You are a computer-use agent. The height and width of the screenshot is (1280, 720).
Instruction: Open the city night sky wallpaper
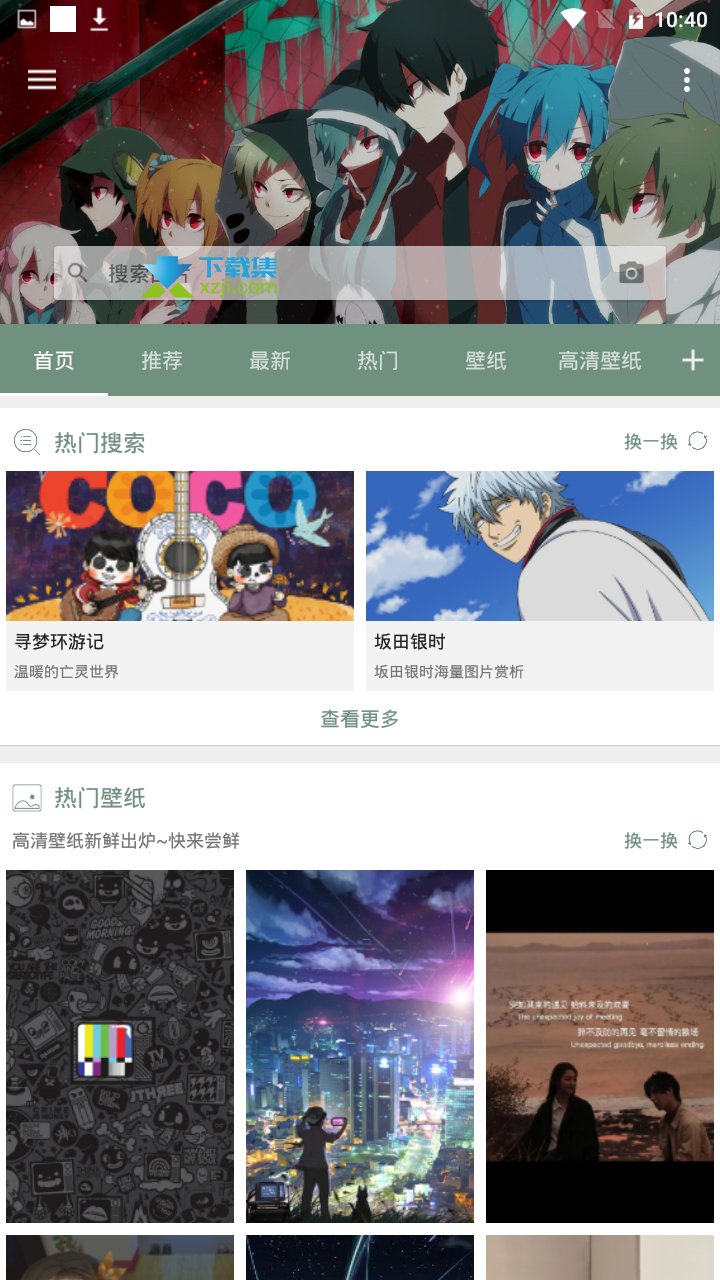pos(360,1046)
